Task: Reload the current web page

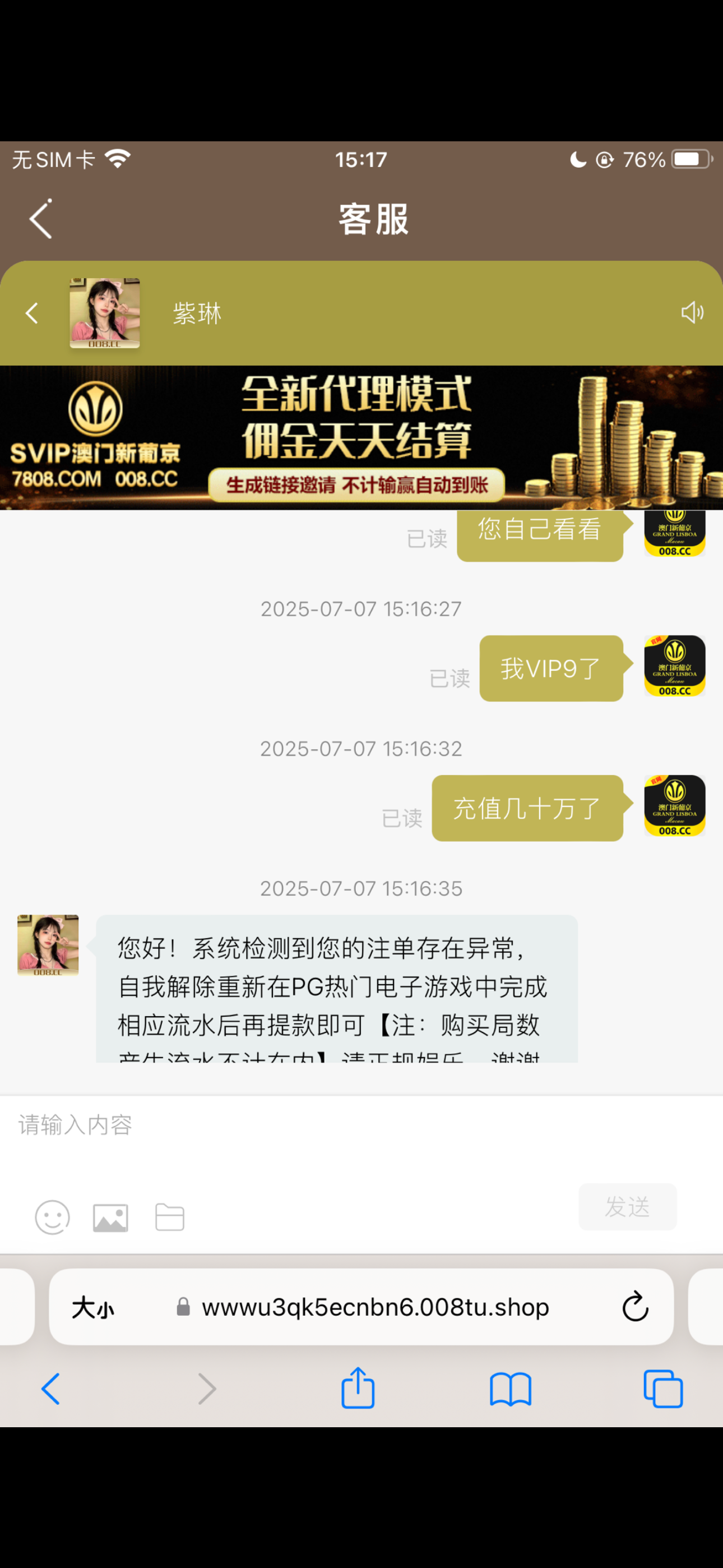Action: pyautogui.click(x=635, y=1307)
